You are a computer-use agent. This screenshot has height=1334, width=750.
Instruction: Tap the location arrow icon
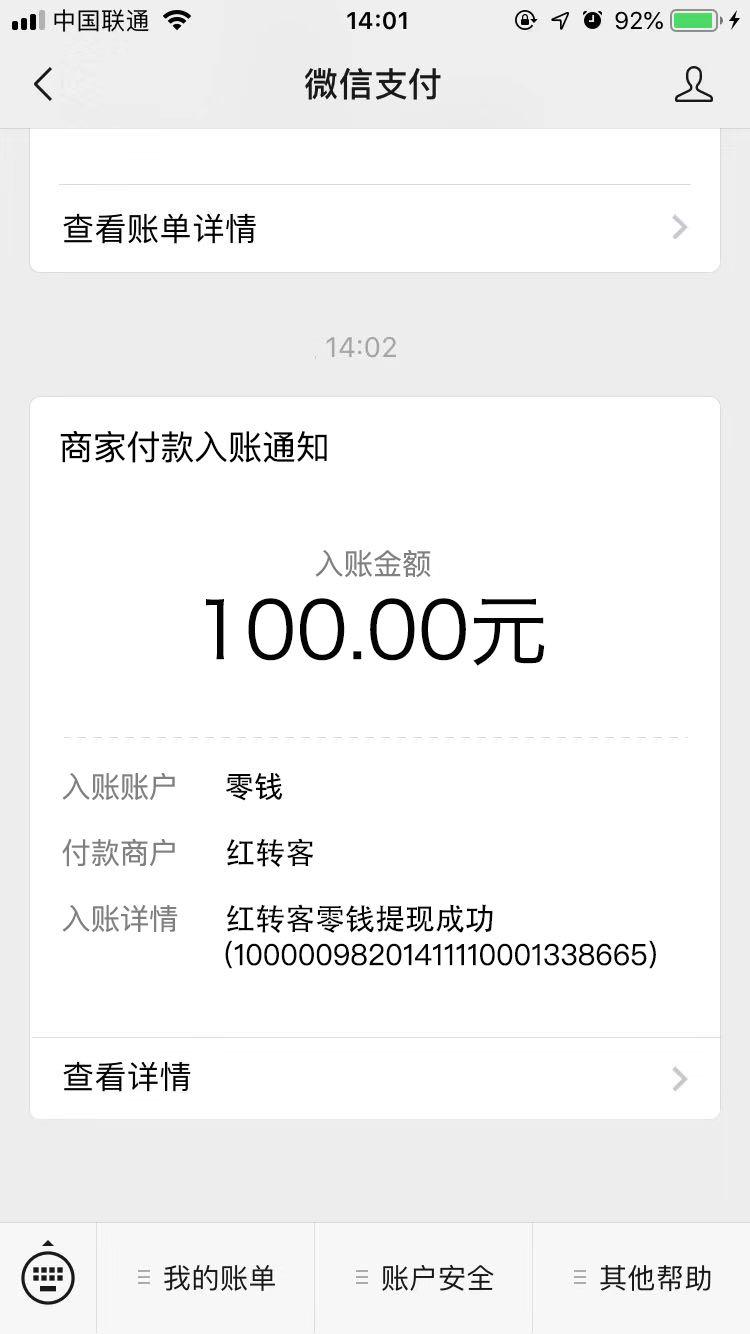[561, 20]
